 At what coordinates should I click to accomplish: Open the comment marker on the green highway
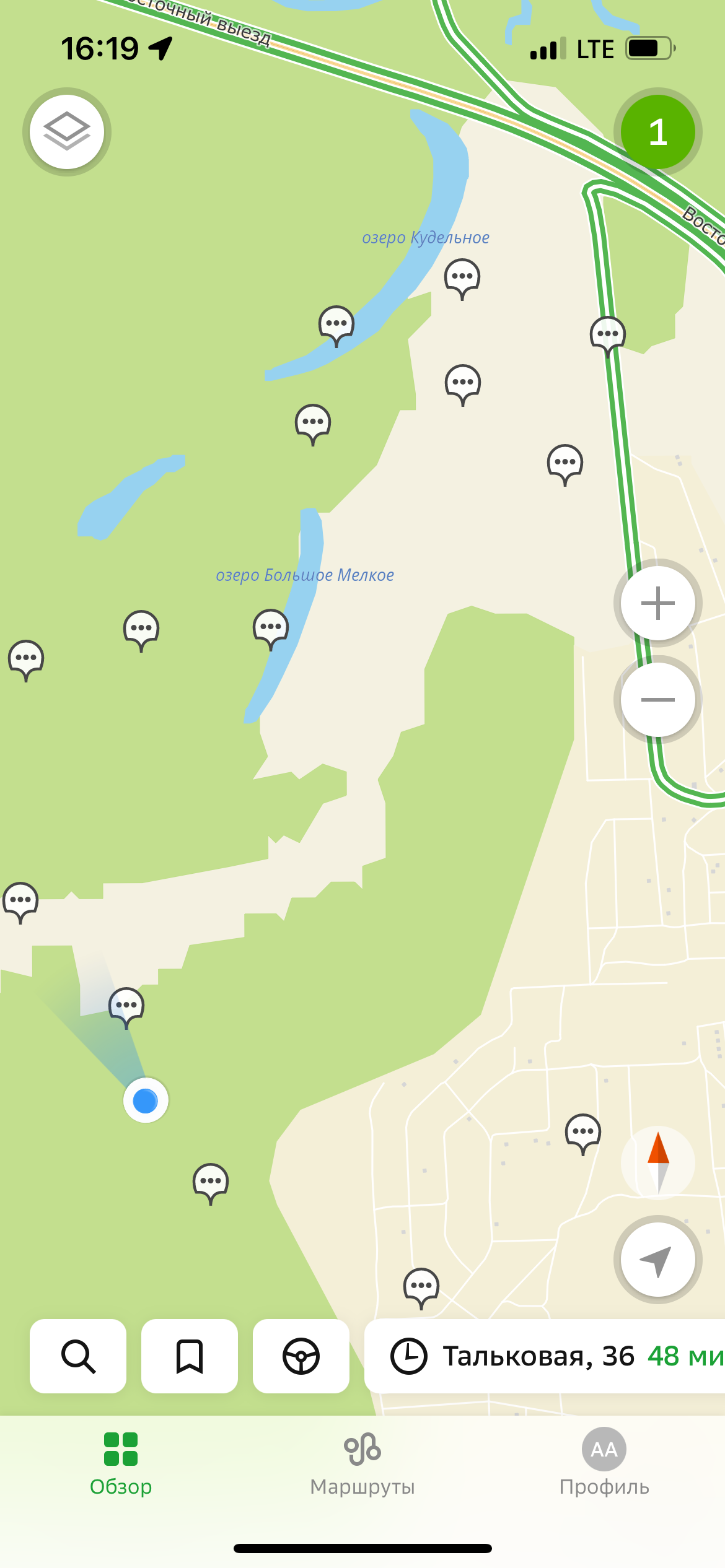tap(608, 334)
